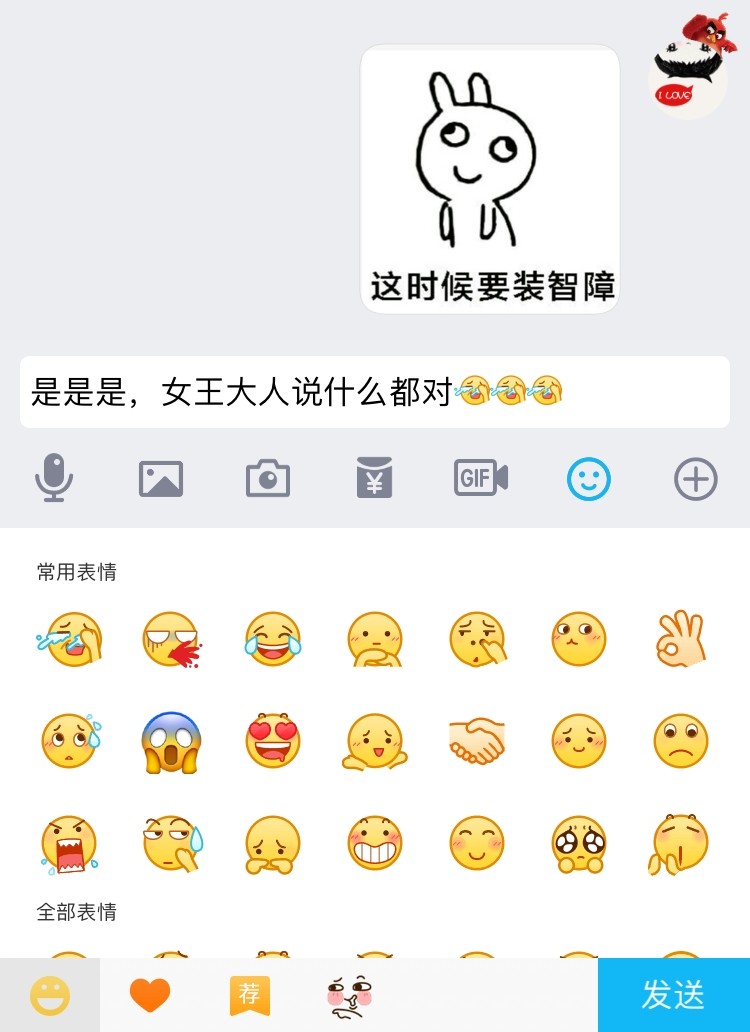Open the sender's profile avatar

(x=690, y=67)
